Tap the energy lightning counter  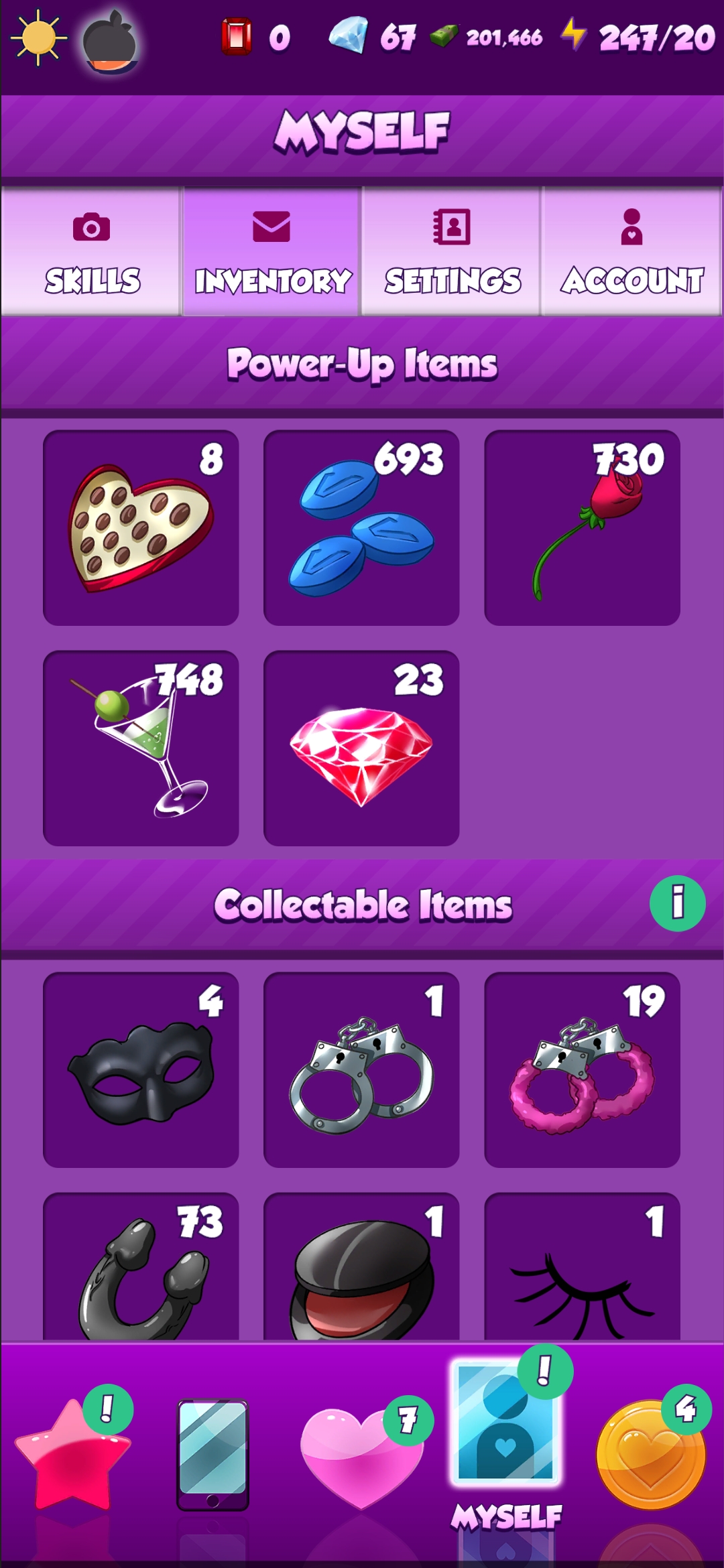(637, 37)
